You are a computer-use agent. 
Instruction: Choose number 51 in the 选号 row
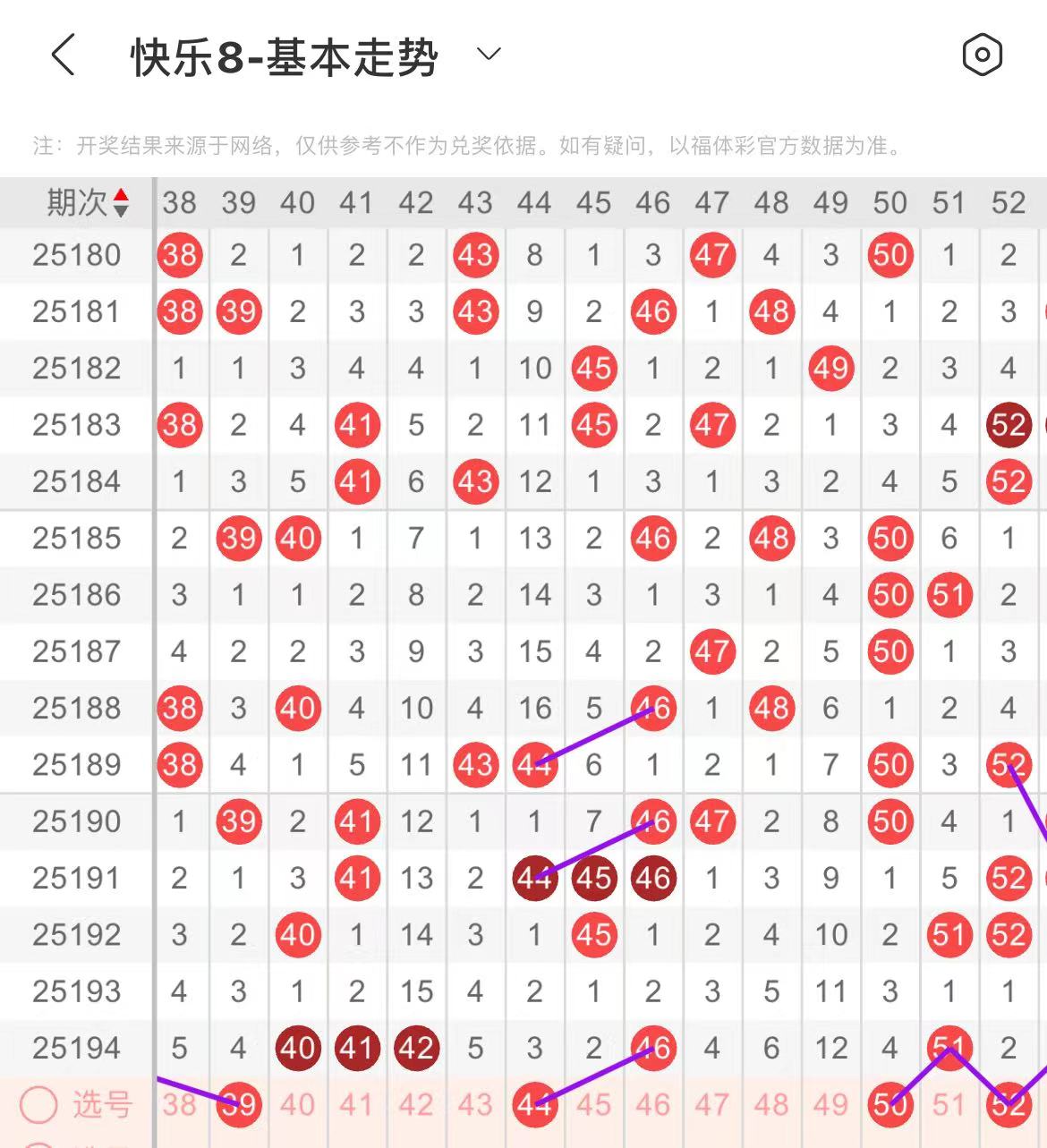click(949, 1105)
